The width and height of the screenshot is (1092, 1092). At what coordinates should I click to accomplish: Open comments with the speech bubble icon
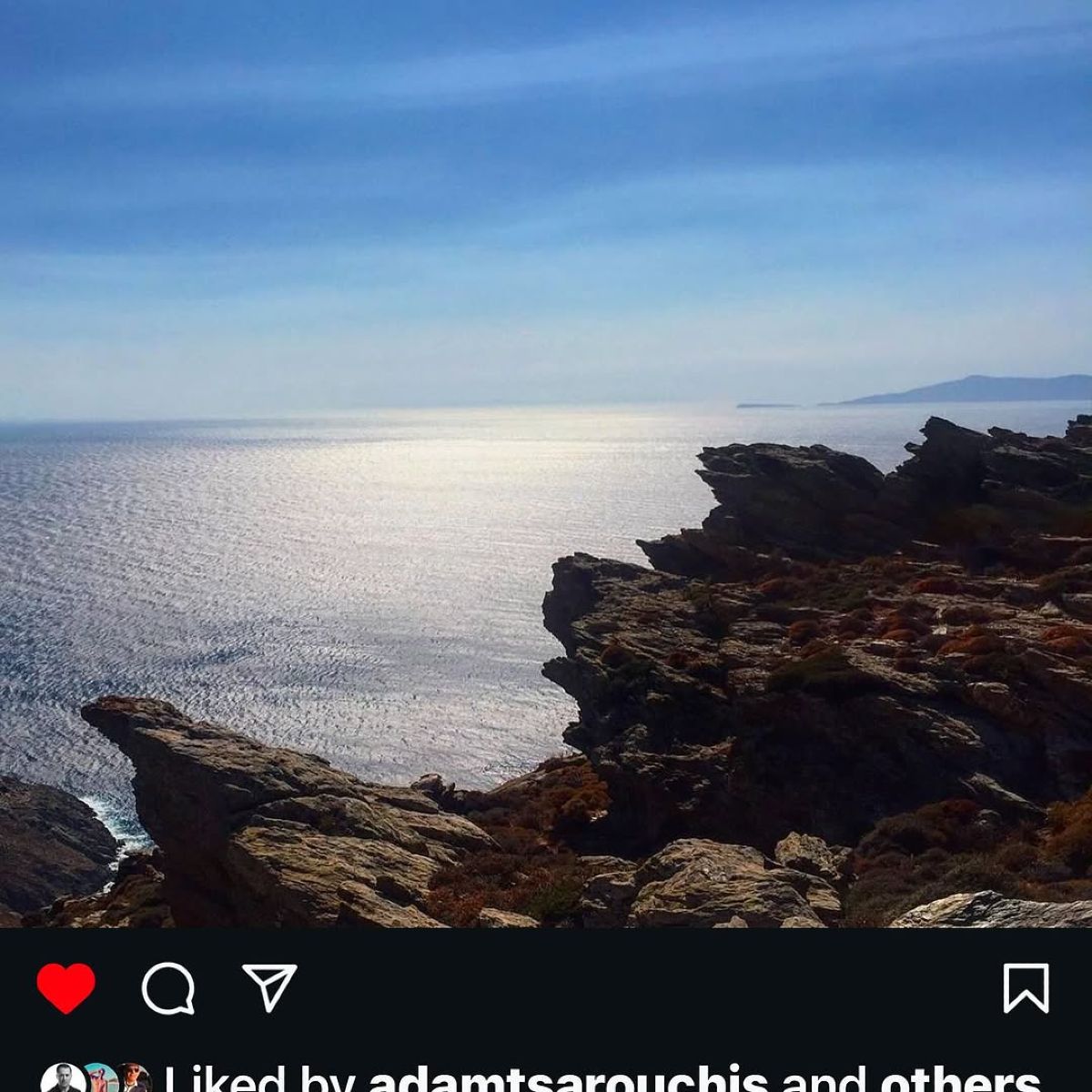pos(168,988)
